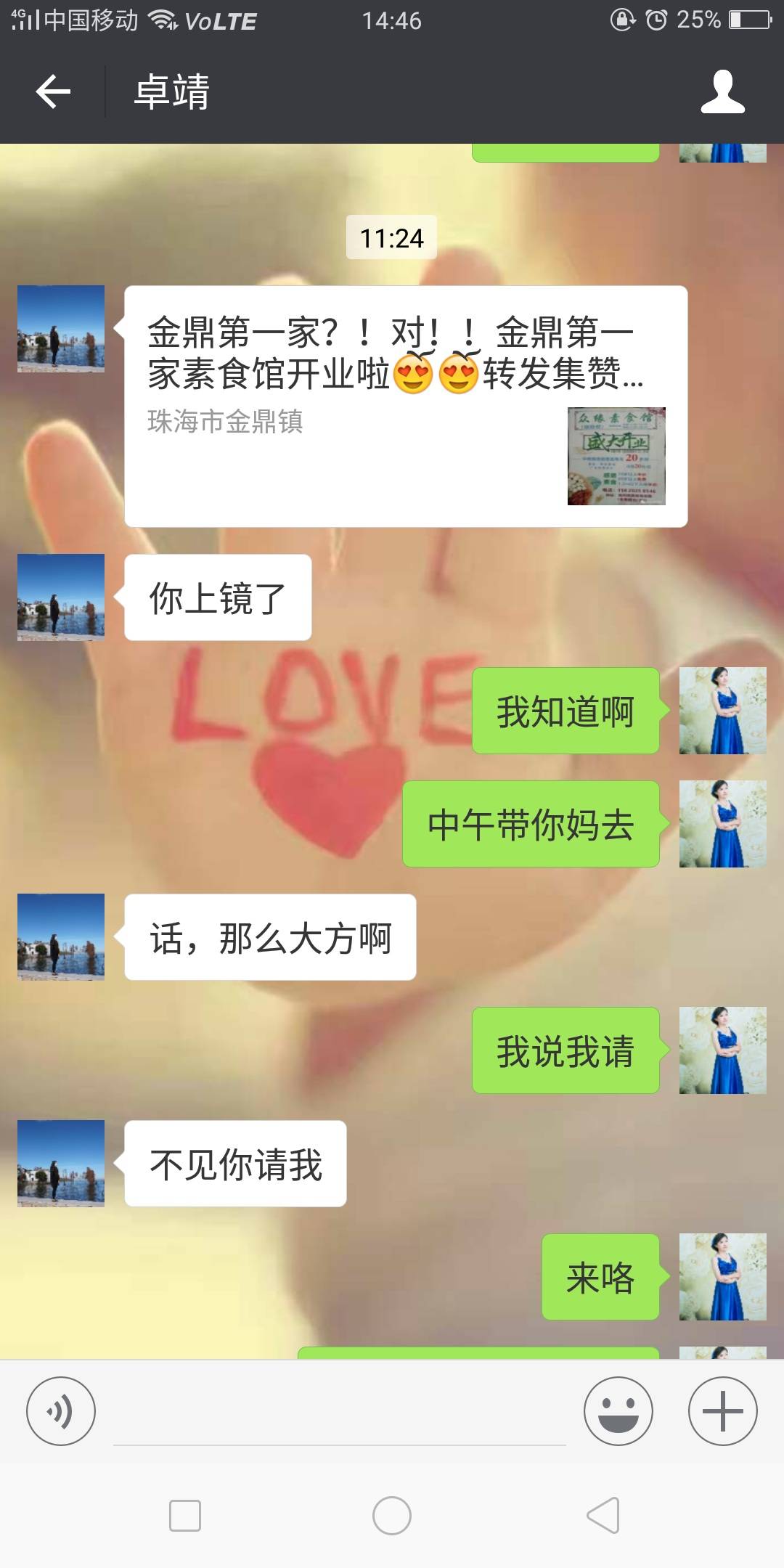Tap the back arrow to leave the chat
Viewport: 784px width, 1568px height.
pyautogui.click(x=53, y=93)
